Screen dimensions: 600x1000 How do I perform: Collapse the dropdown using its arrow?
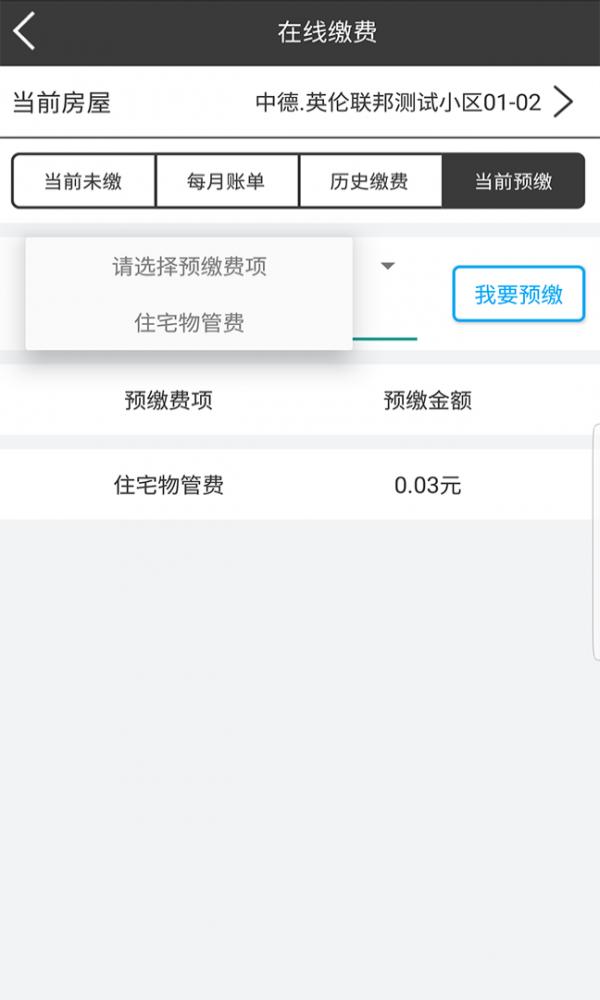click(x=388, y=266)
